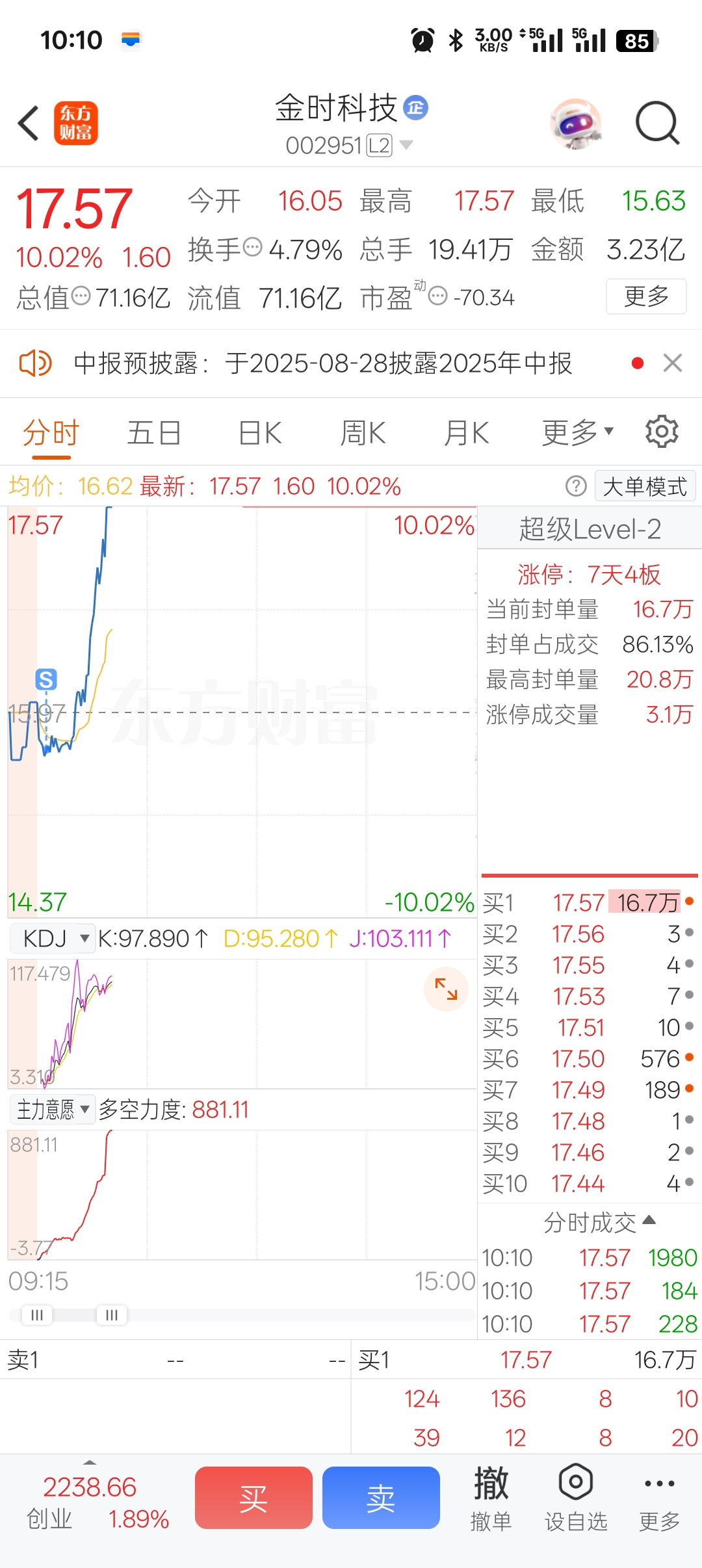Screen dimensions: 702x1568
Task: Go back using the top-left arrow
Action: (x=29, y=123)
